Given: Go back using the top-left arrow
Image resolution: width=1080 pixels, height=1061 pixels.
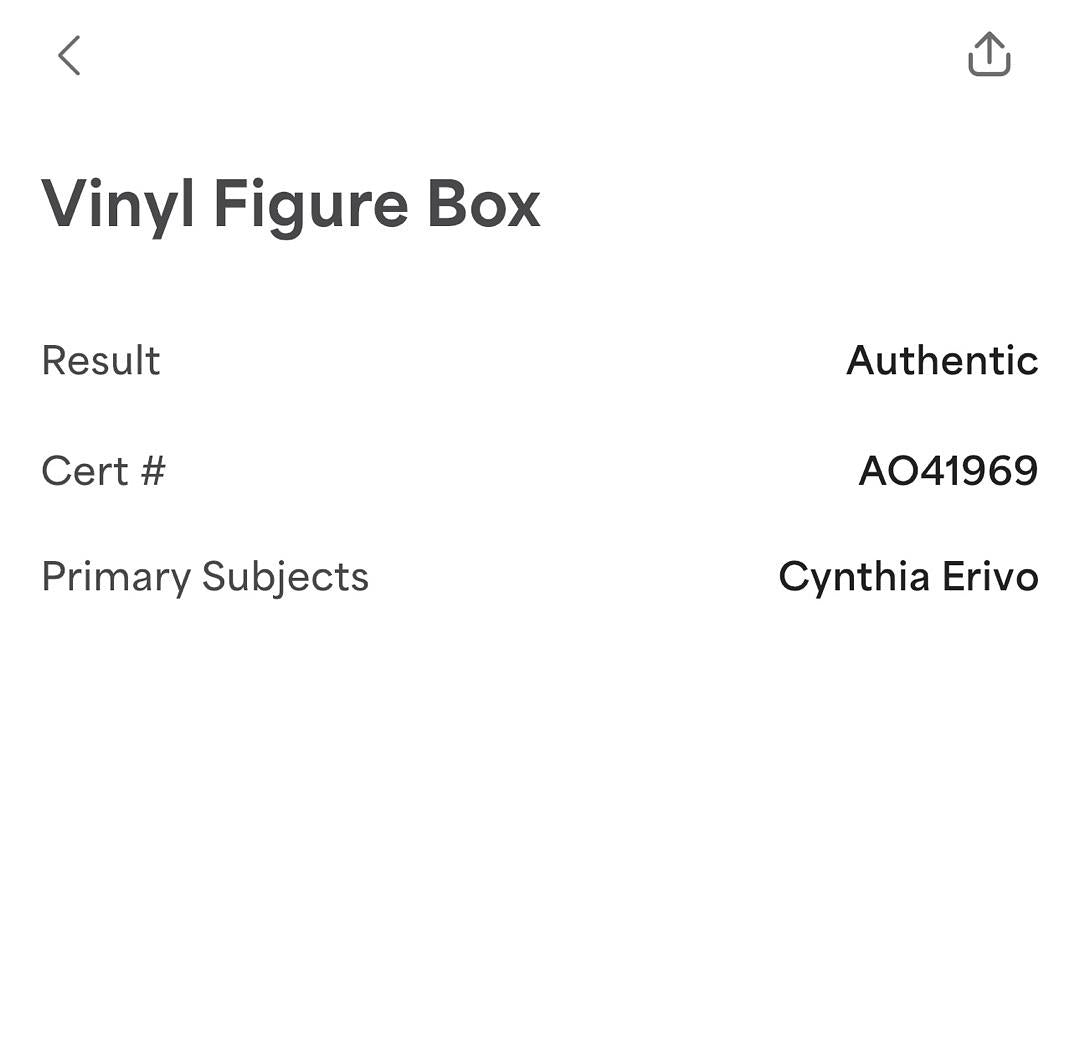Looking at the screenshot, I should [68, 56].
